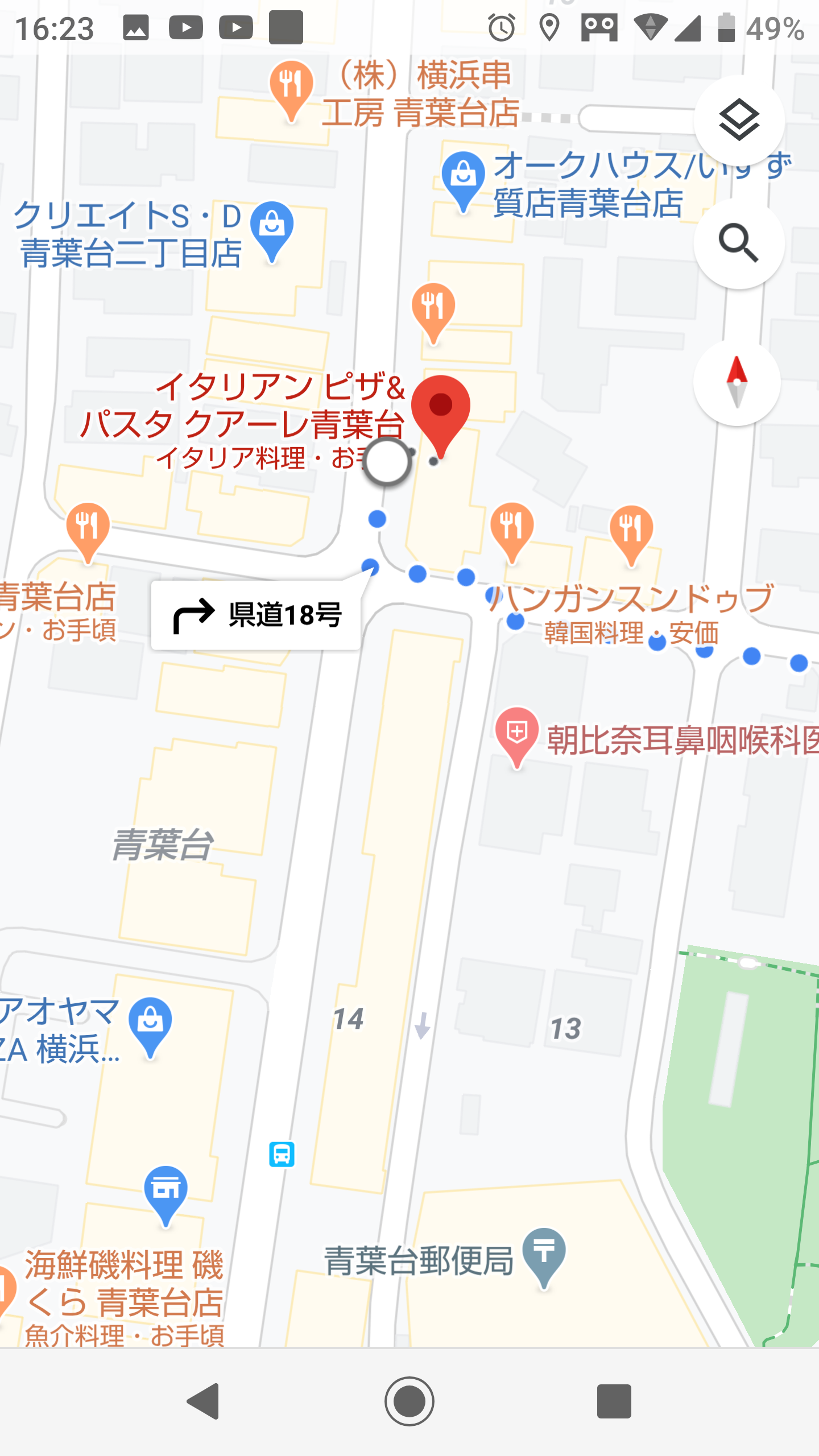Open the map layers button
Screen dimensions: 819x1456
pos(738,120)
